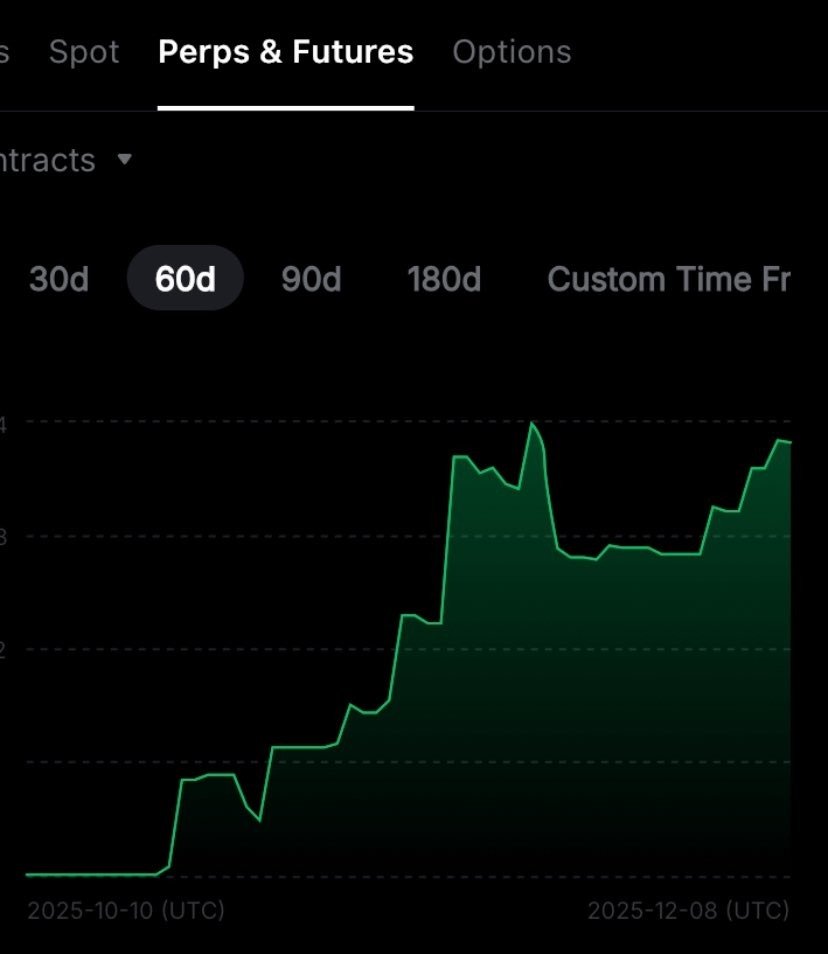This screenshot has width=828, height=954.
Task: Choose the 60d time range
Action: [185, 279]
